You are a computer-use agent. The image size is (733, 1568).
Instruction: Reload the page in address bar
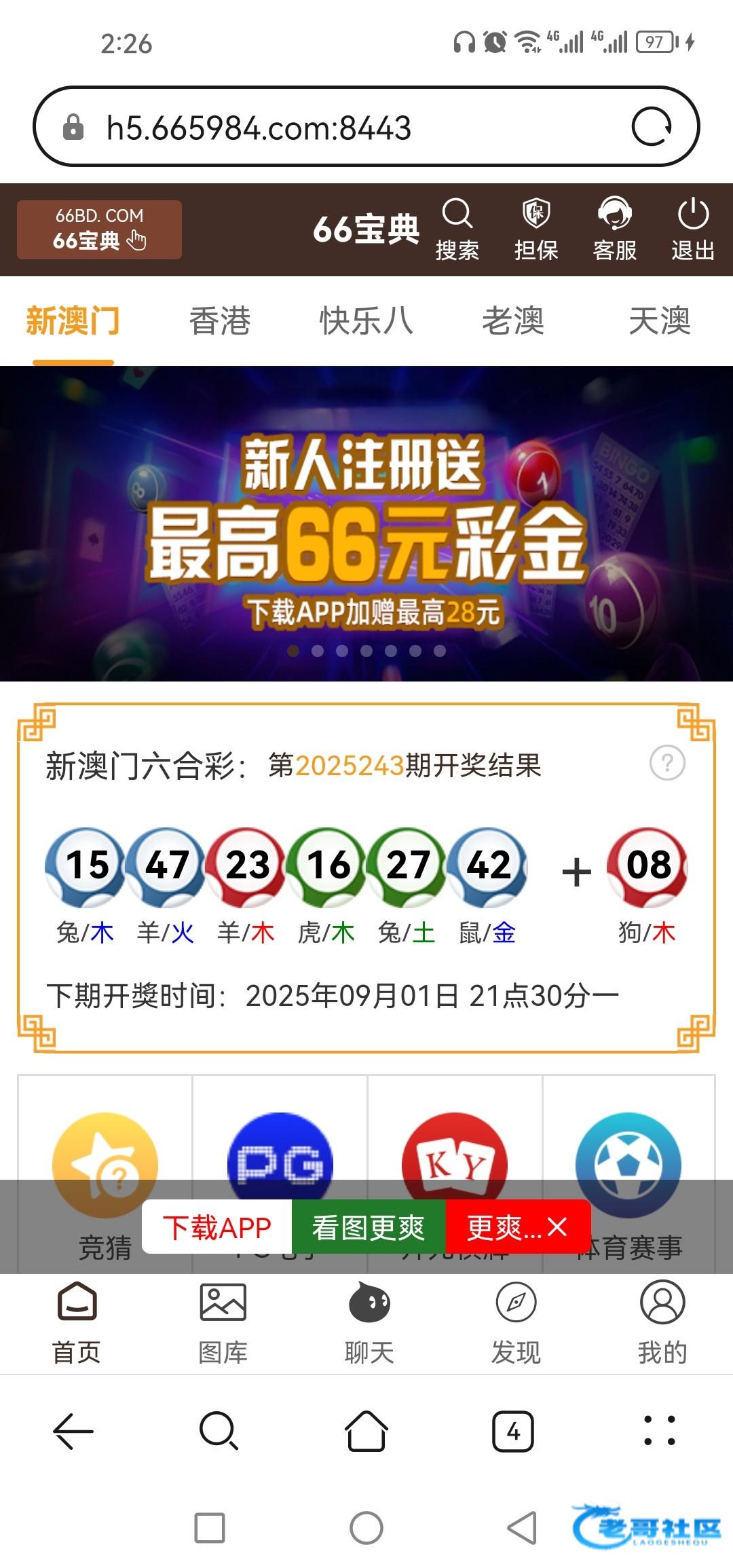pyautogui.click(x=652, y=127)
